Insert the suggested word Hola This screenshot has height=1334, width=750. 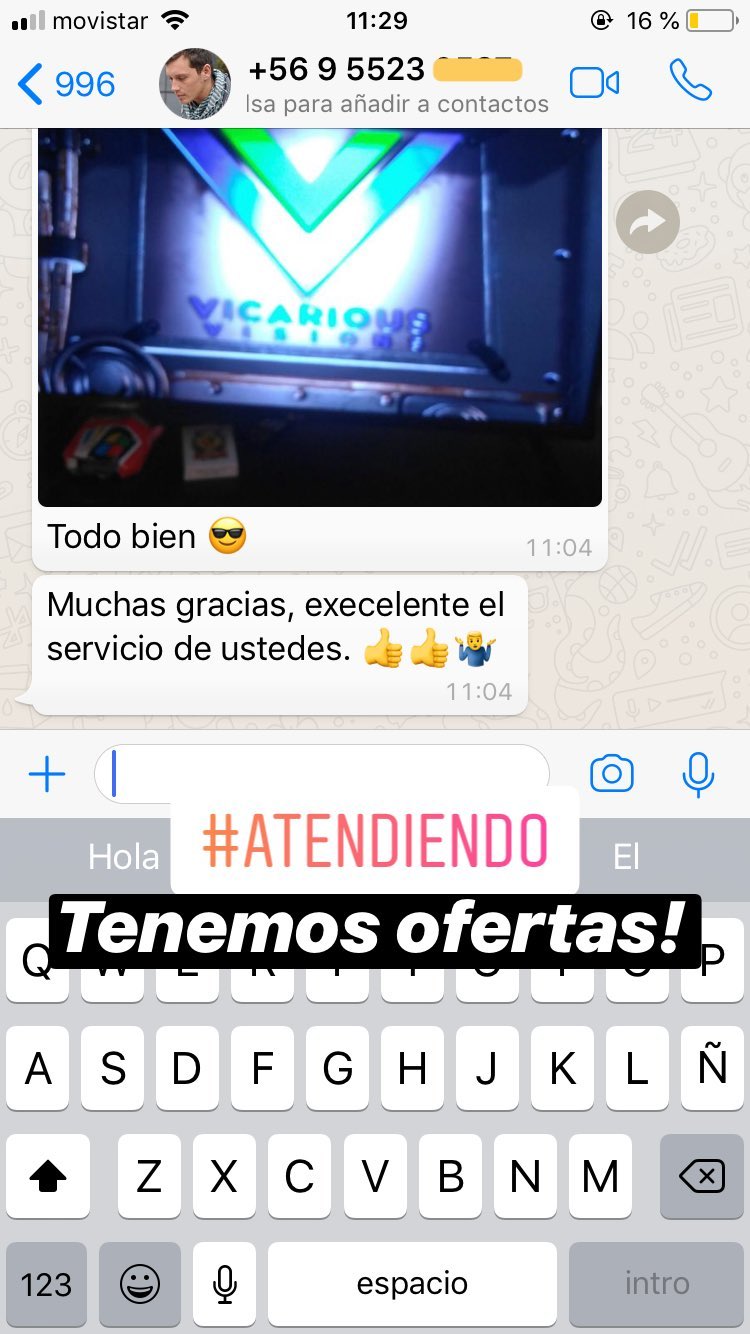point(123,857)
